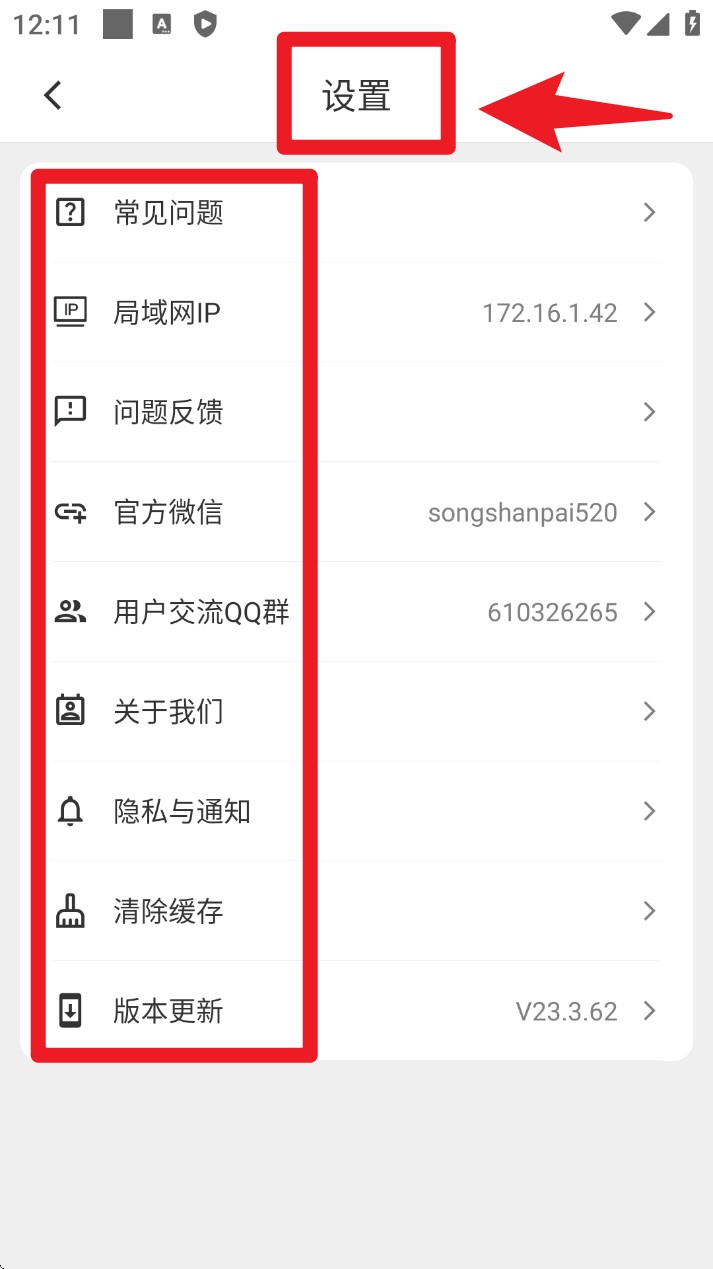The image size is (713, 1269).
Task: Open the 官方微信 row
Action: 356,512
